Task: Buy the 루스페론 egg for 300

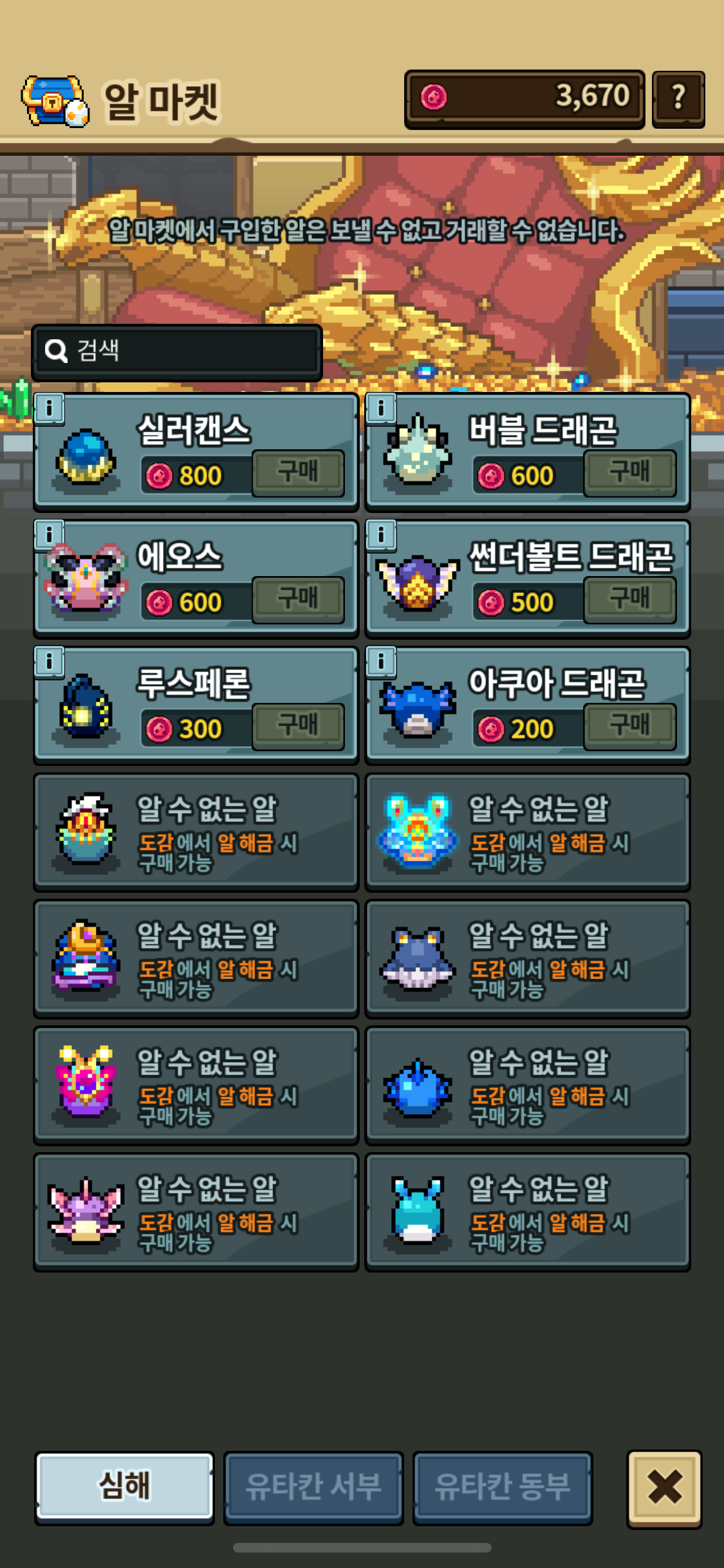Action: click(x=297, y=727)
